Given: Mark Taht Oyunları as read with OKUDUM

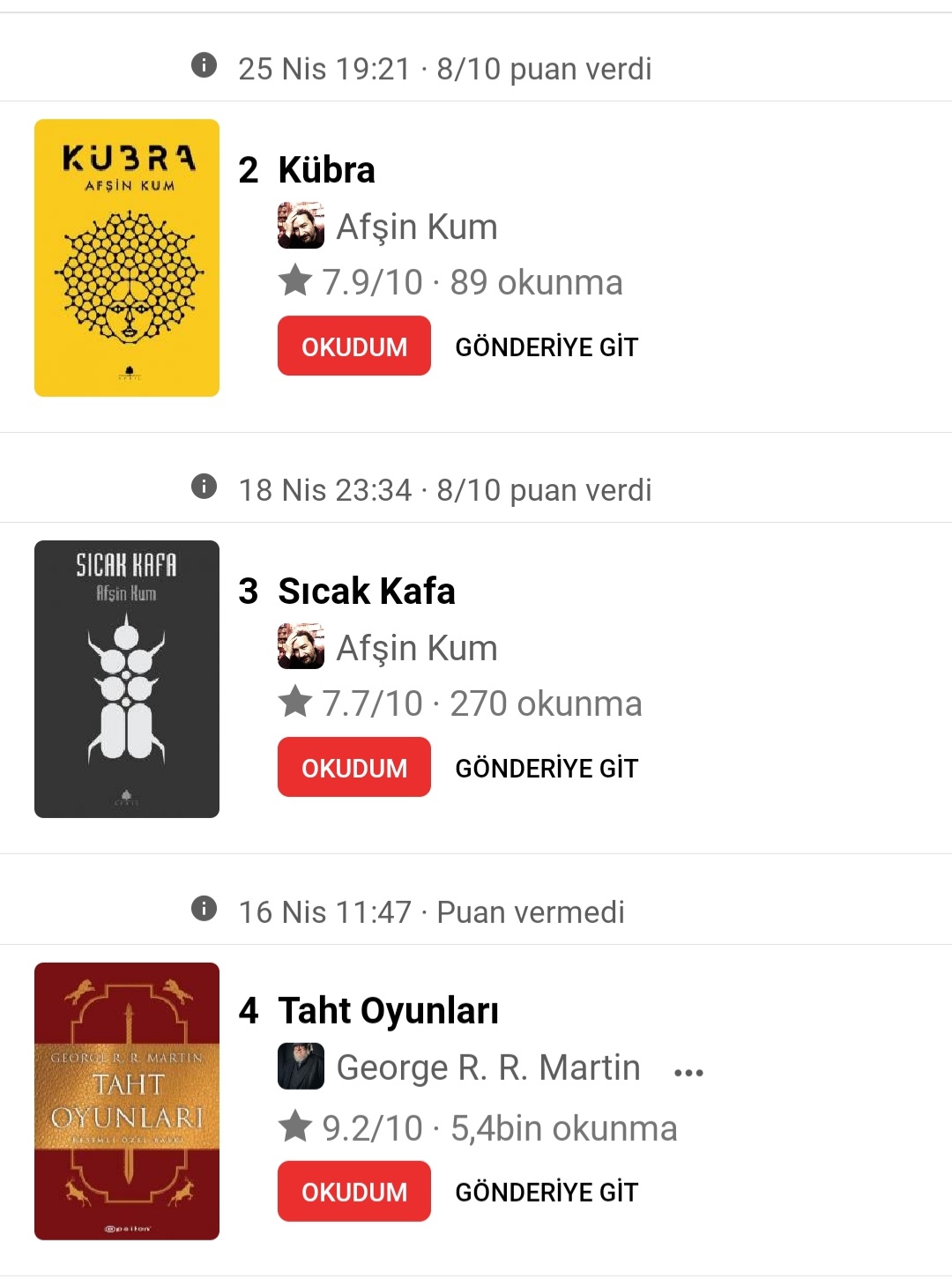Looking at the screenshot, I should click(x=353, y=1192).
